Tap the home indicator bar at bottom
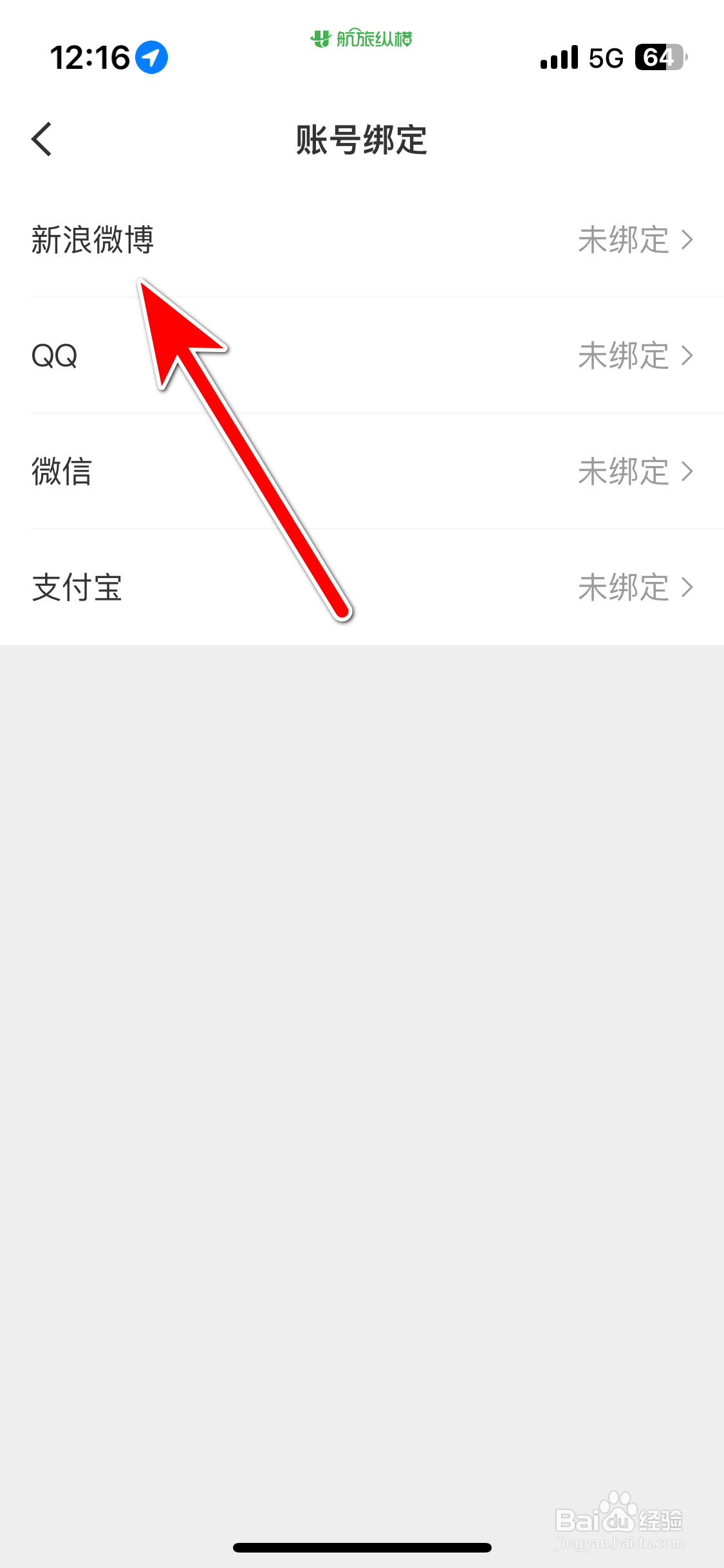724x1568 pixels. (x=362, y=1548)
